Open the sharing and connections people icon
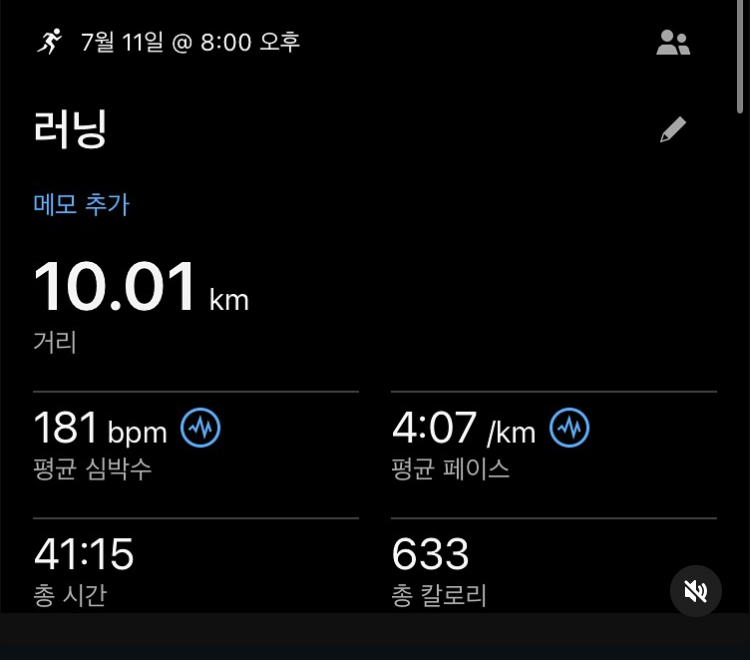Viewport: 750px width, 660px height. [x=673, y=42]
